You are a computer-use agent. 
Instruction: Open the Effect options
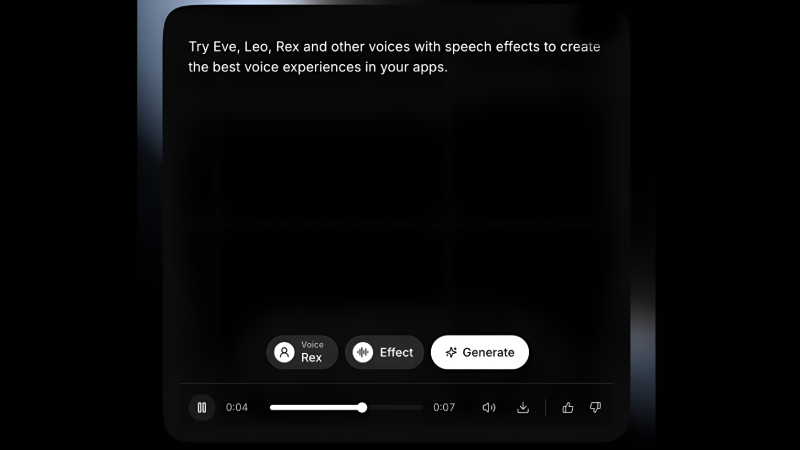[384, 352]
